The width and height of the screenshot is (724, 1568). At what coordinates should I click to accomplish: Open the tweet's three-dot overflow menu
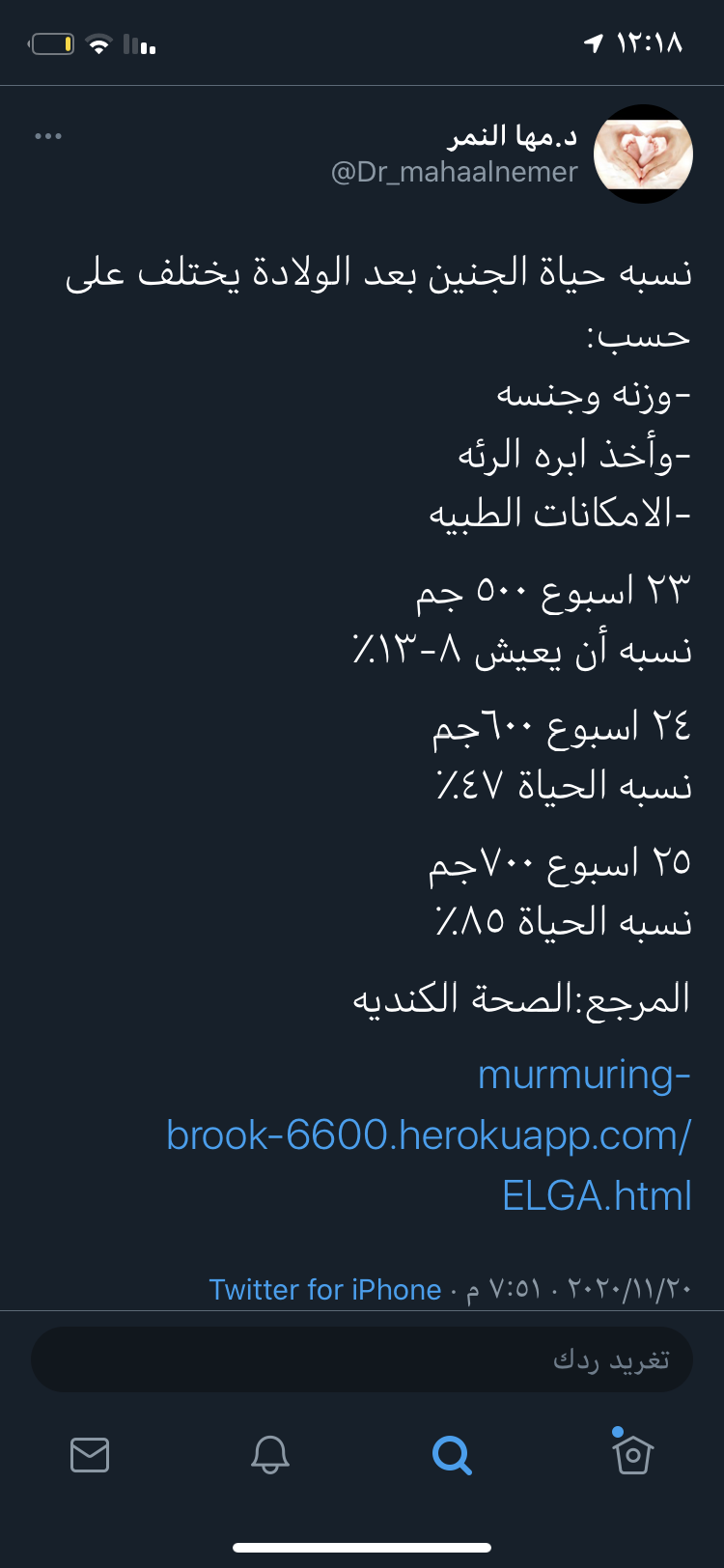pos(47,136)
